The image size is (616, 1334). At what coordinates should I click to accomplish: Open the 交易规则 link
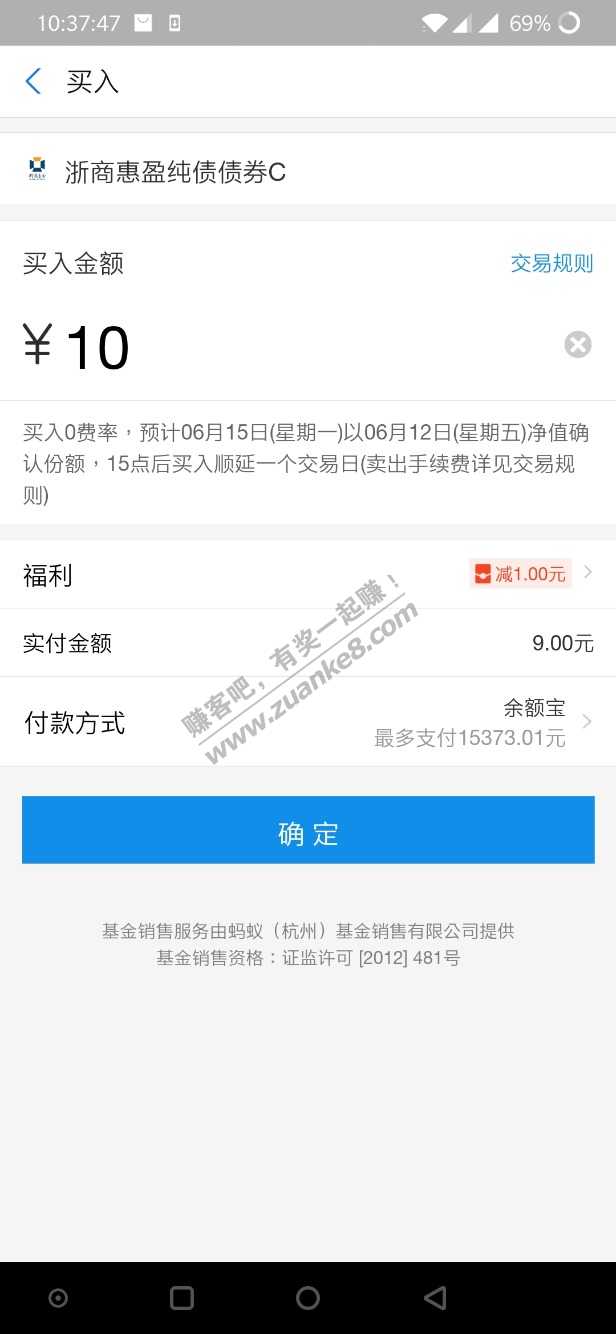coord(551,263)
